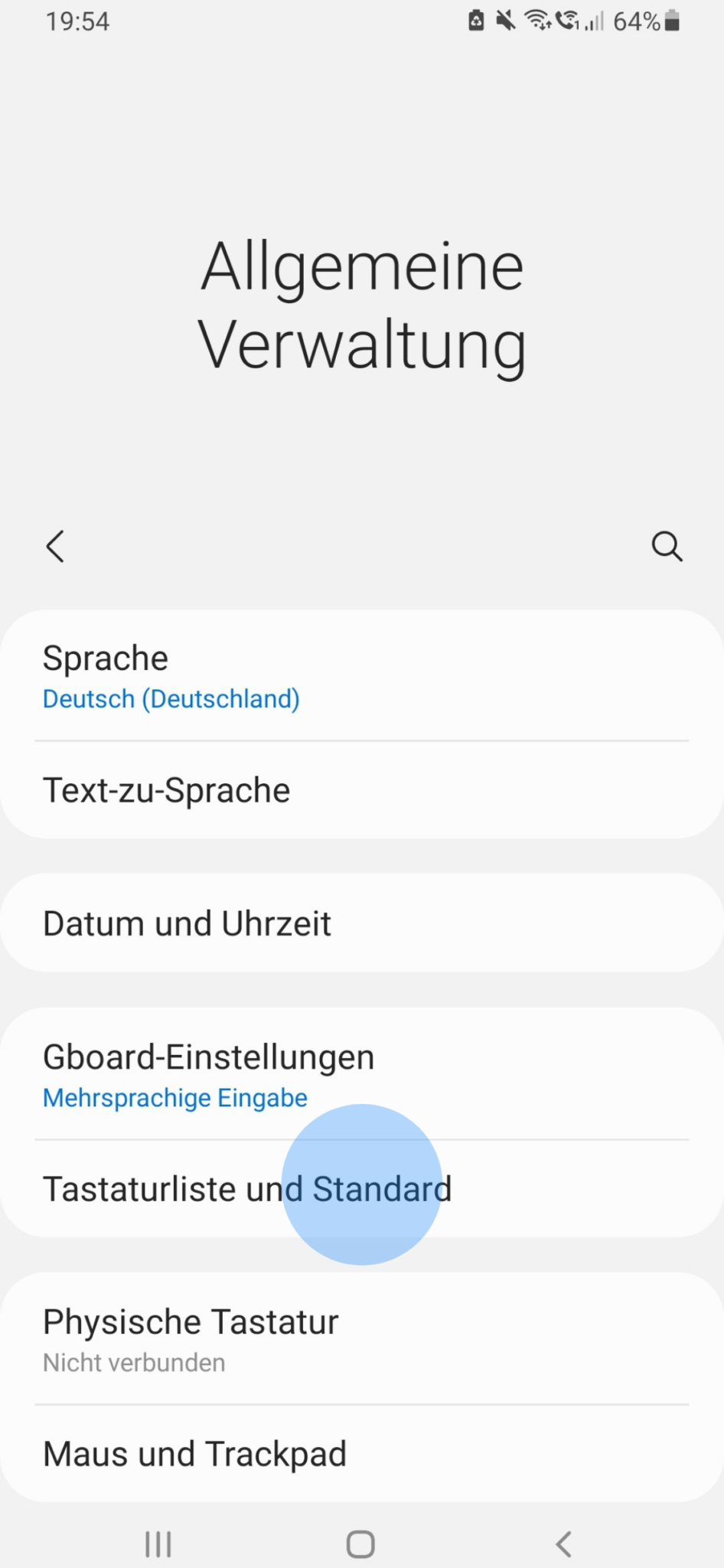Tap Mehrsprachige Eingabe under Gboard
This screenshot has width=724, height=1568.
click(174, 1097)
